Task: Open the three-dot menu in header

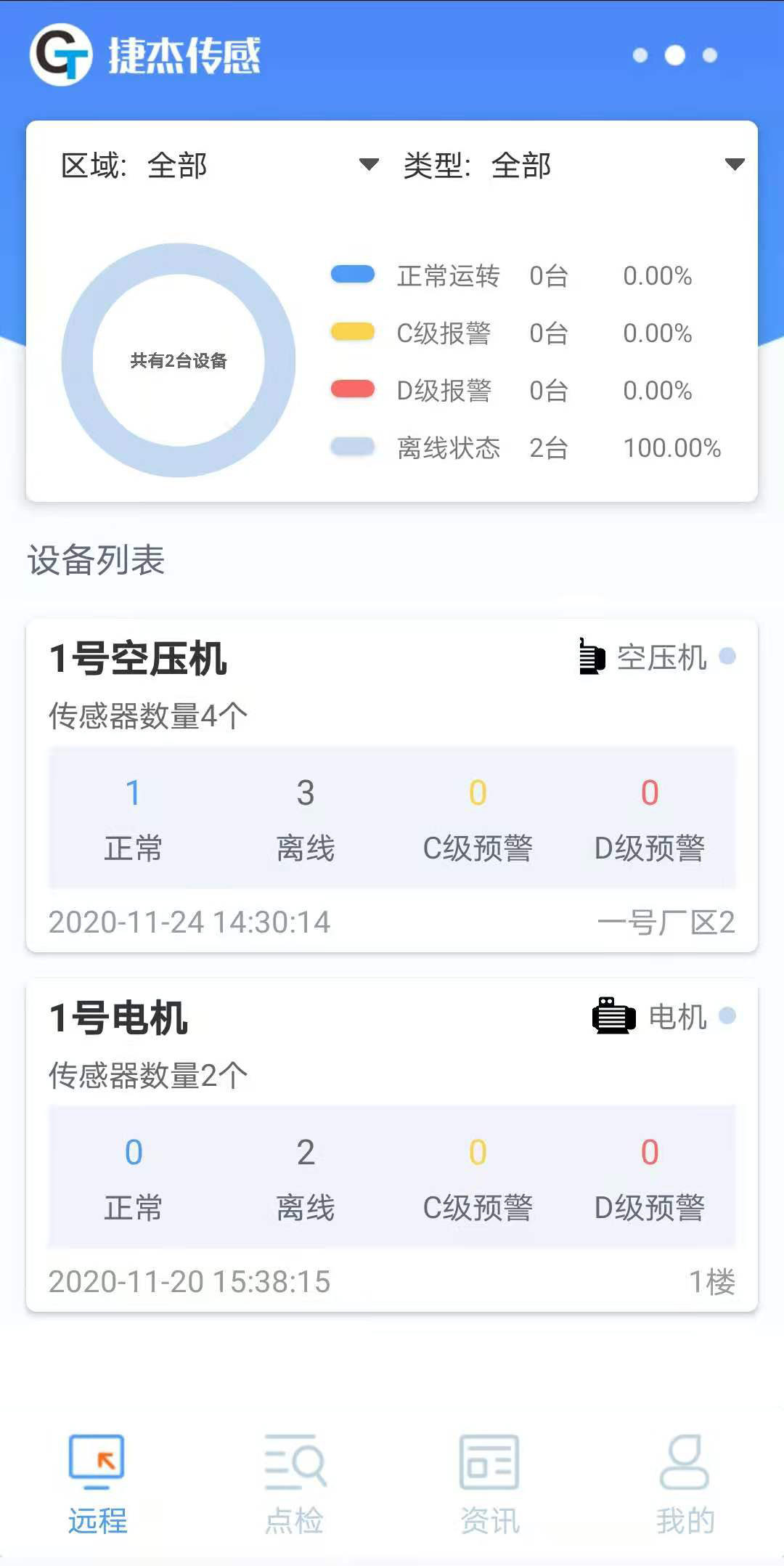Action: pyautogui.click(x=675, y=55)
